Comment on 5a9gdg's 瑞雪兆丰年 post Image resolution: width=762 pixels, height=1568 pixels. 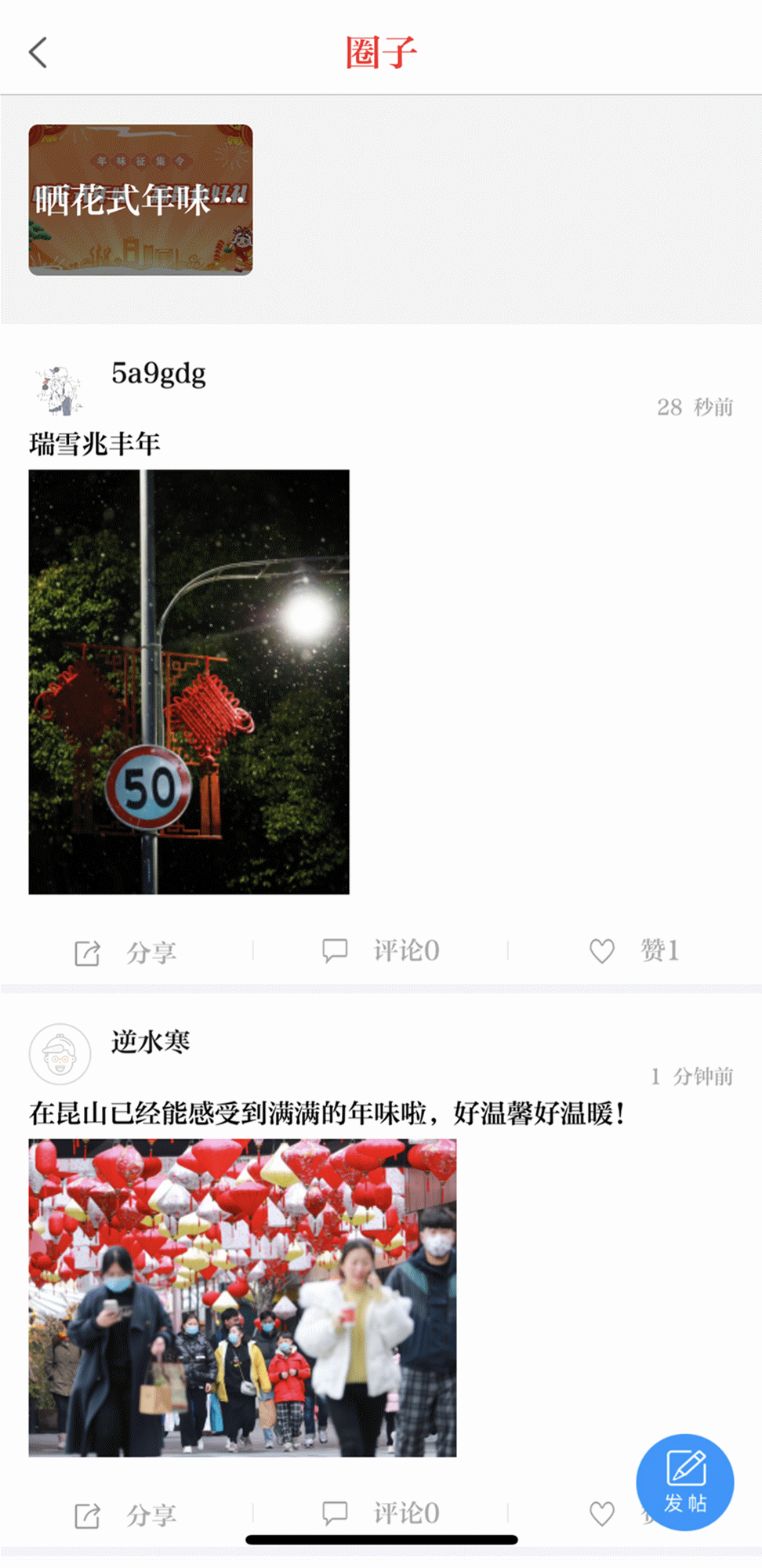[x=381, y=951]
